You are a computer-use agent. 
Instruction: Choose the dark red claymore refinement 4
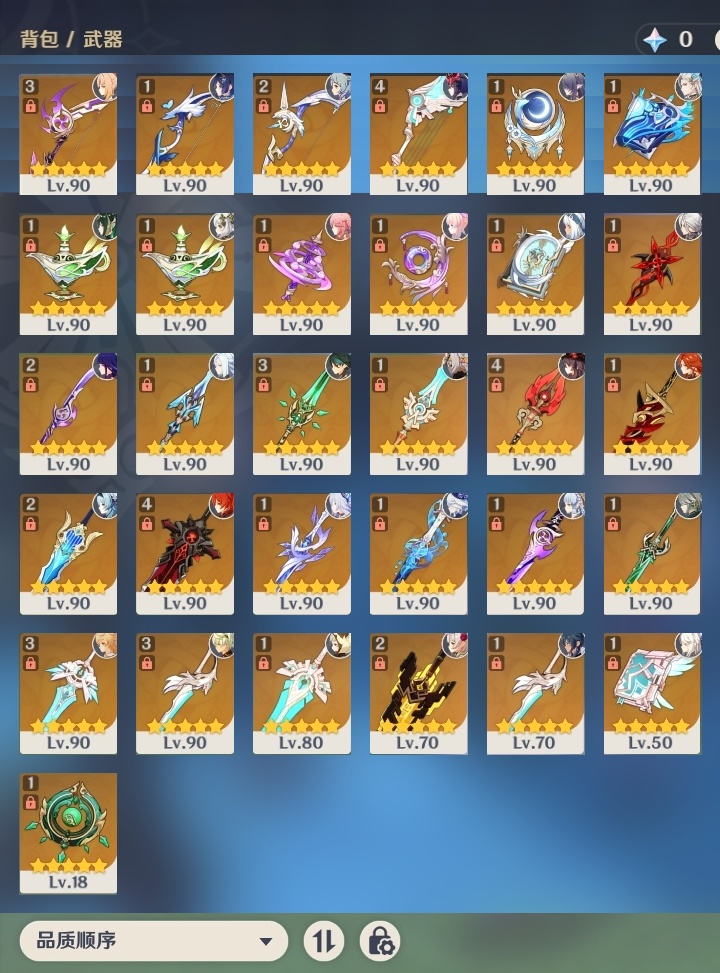click(185, 552)
